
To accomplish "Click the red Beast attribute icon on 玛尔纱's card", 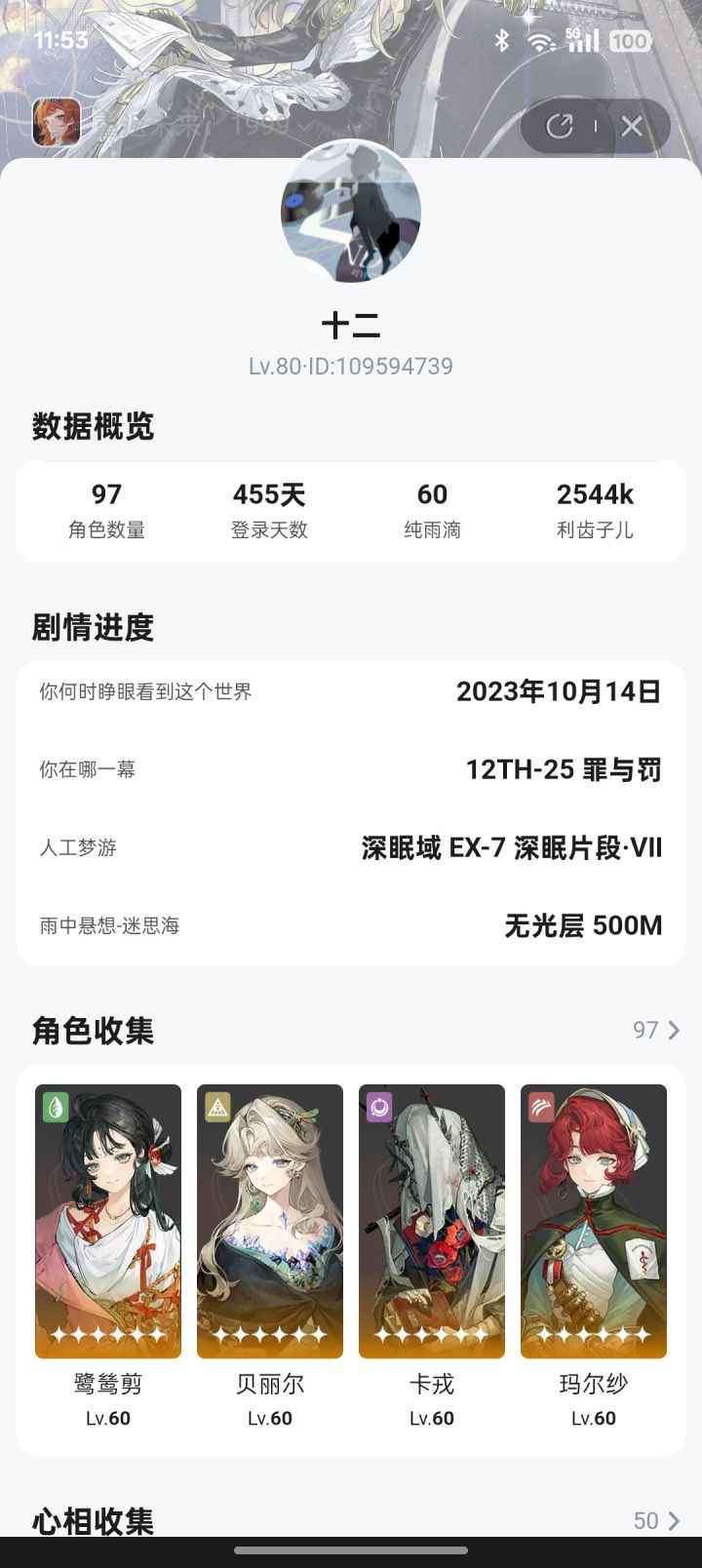I will [541, 1107].
